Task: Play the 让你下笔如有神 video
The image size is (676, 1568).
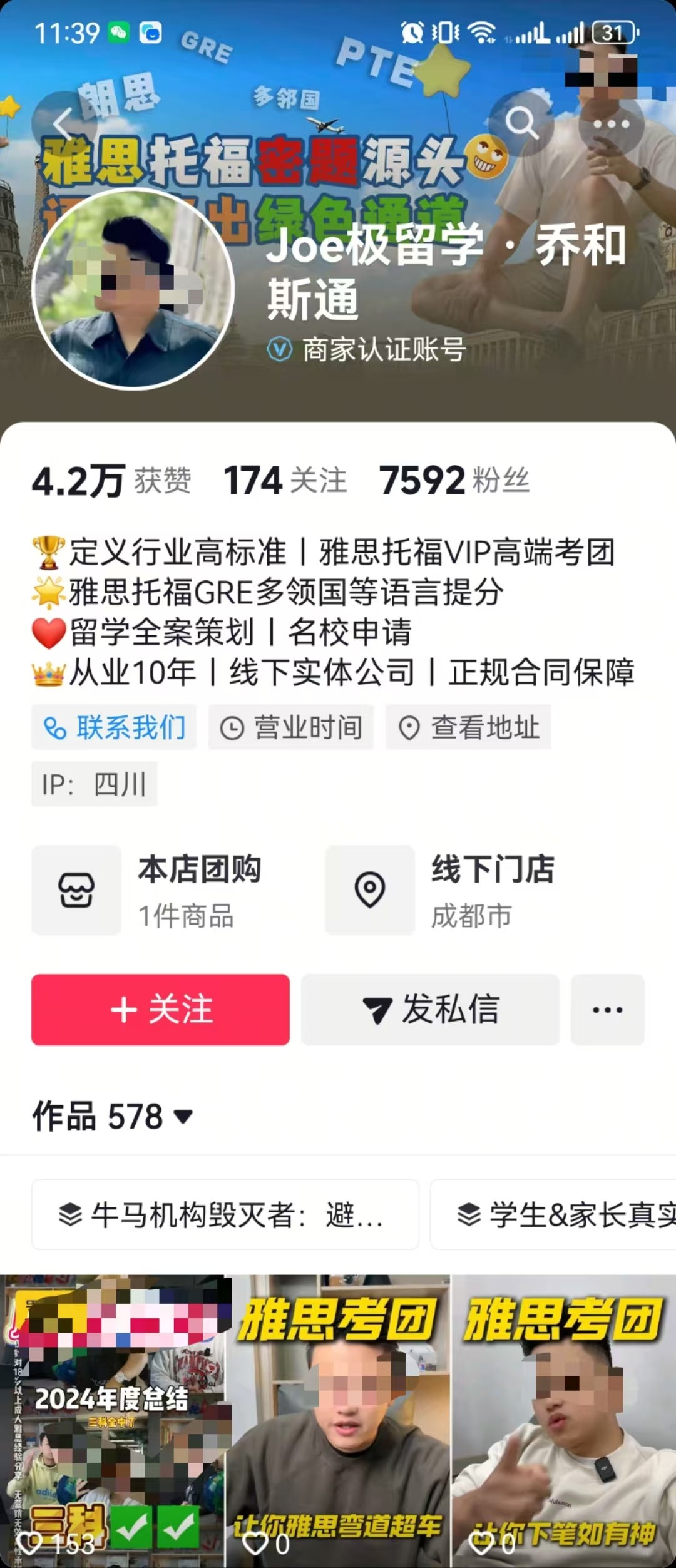Action: tap(563, 1421)
